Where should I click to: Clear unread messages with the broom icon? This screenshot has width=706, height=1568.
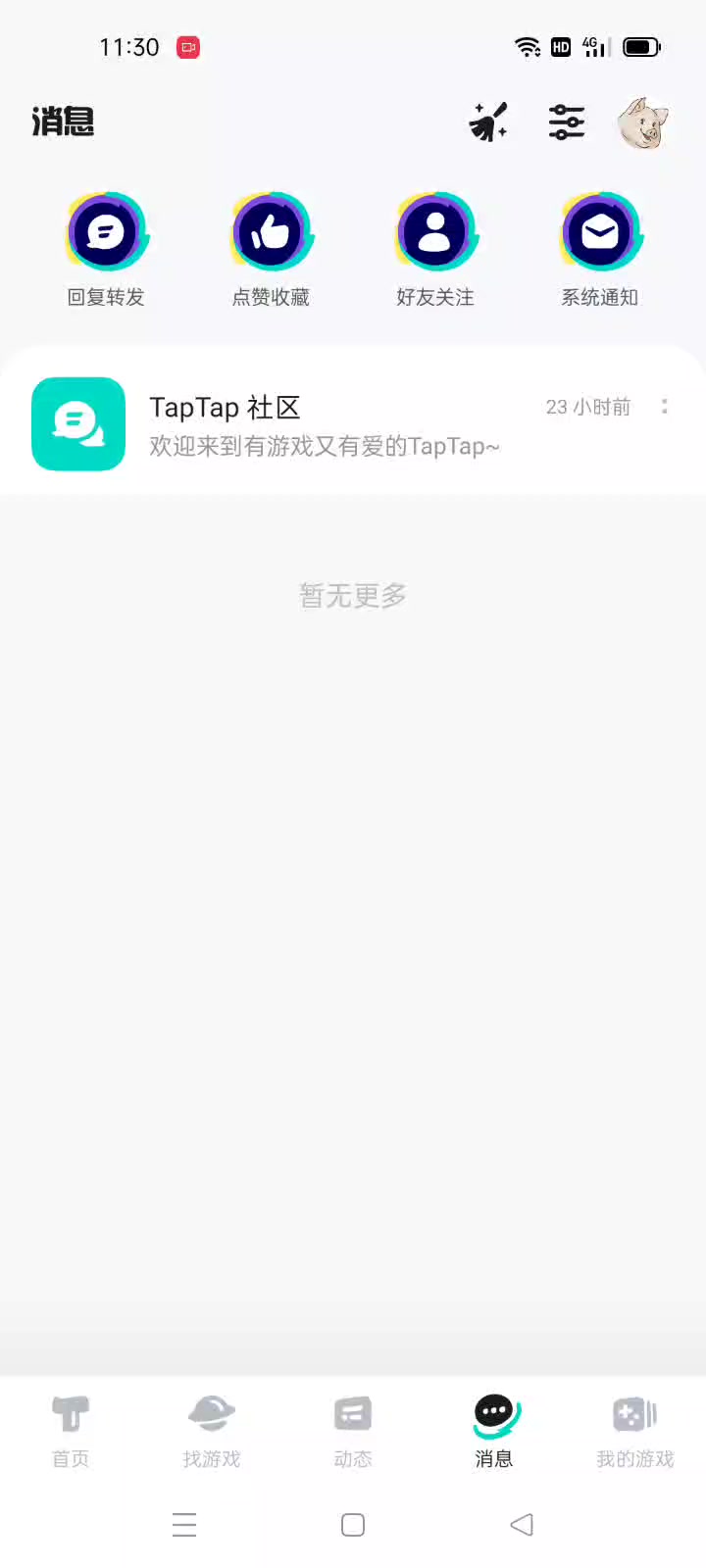point(488,122)
